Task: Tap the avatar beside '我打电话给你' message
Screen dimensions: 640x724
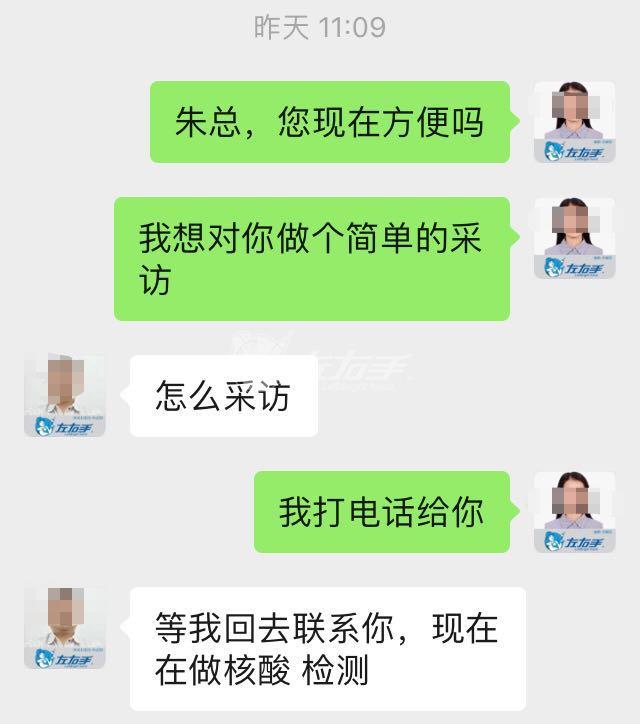Action: click(x=574, y=512)
